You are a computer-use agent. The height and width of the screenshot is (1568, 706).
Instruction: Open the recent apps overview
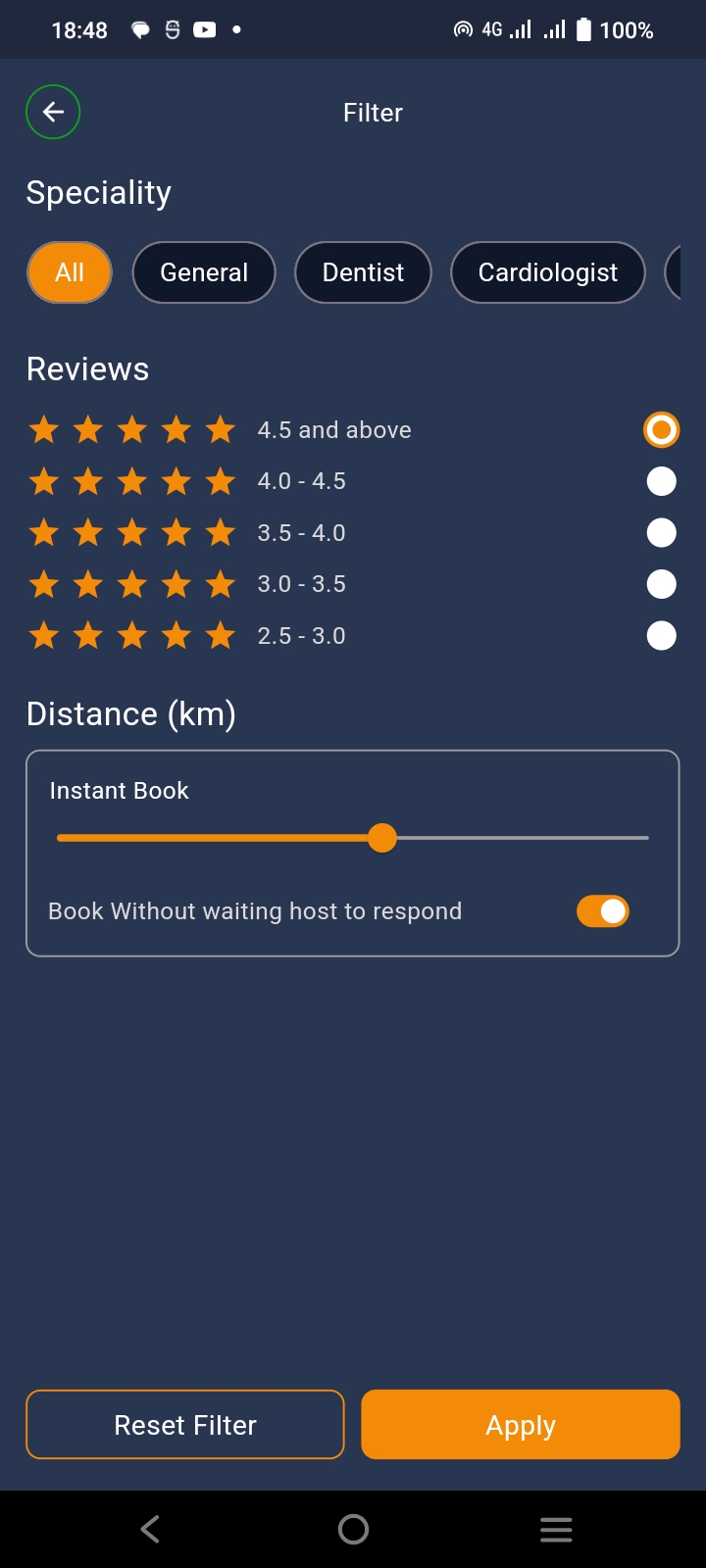556,1529
